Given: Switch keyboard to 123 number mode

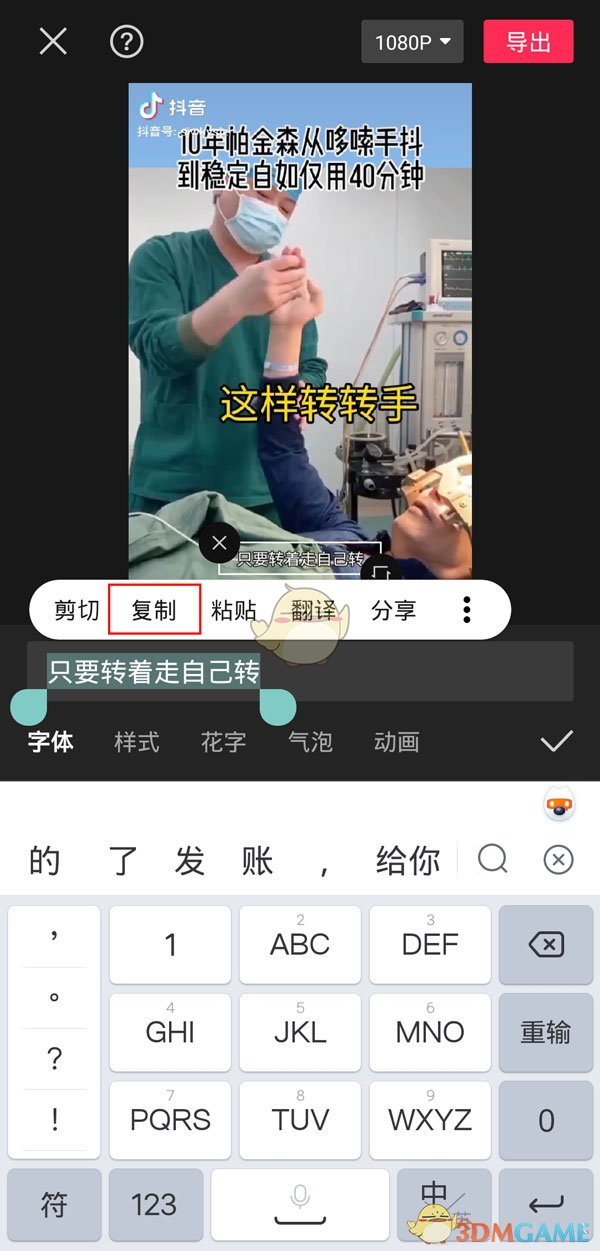Looking at the screenshot, I should pos(154,1205).
